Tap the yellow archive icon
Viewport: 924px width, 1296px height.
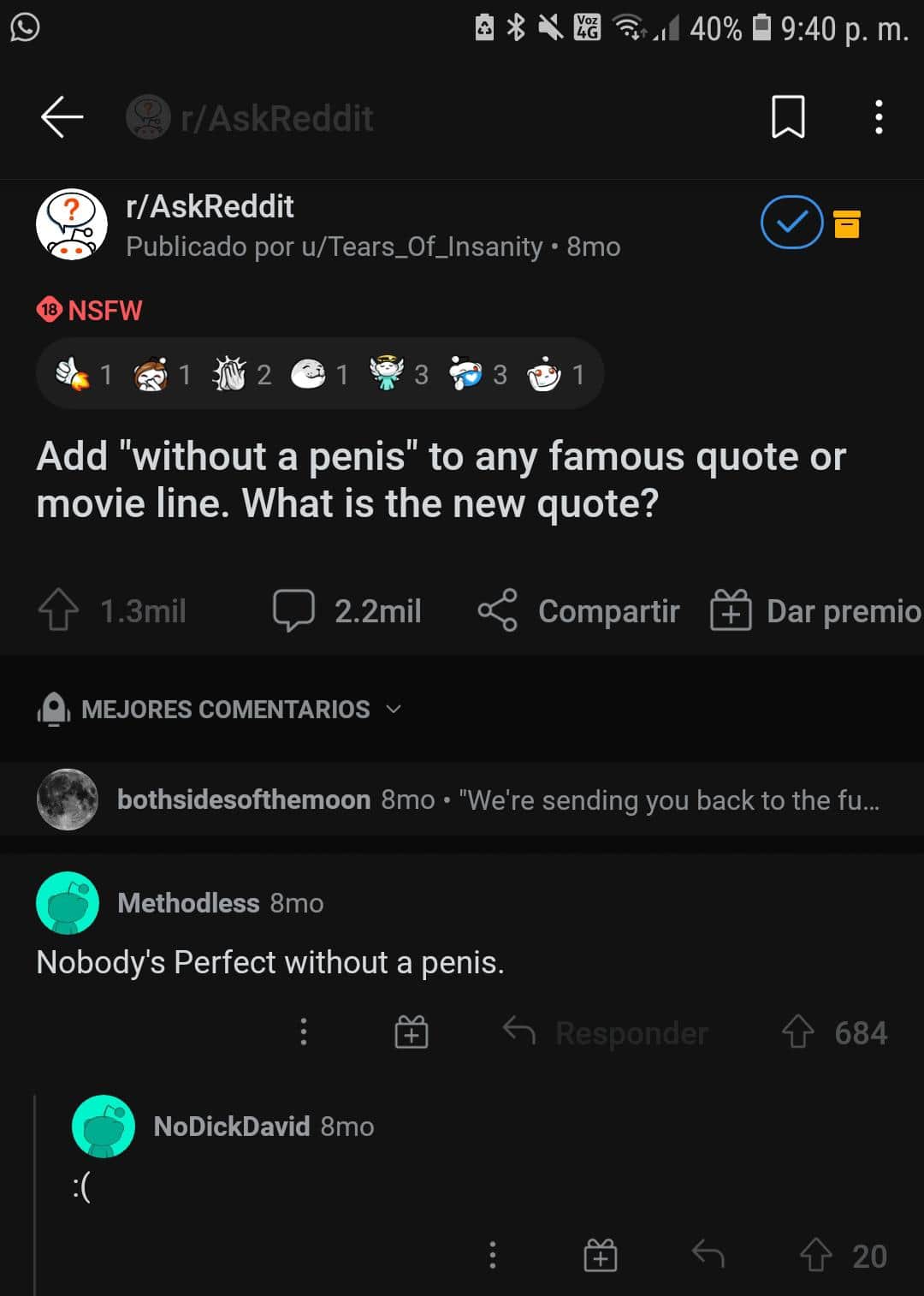(846, 223)
